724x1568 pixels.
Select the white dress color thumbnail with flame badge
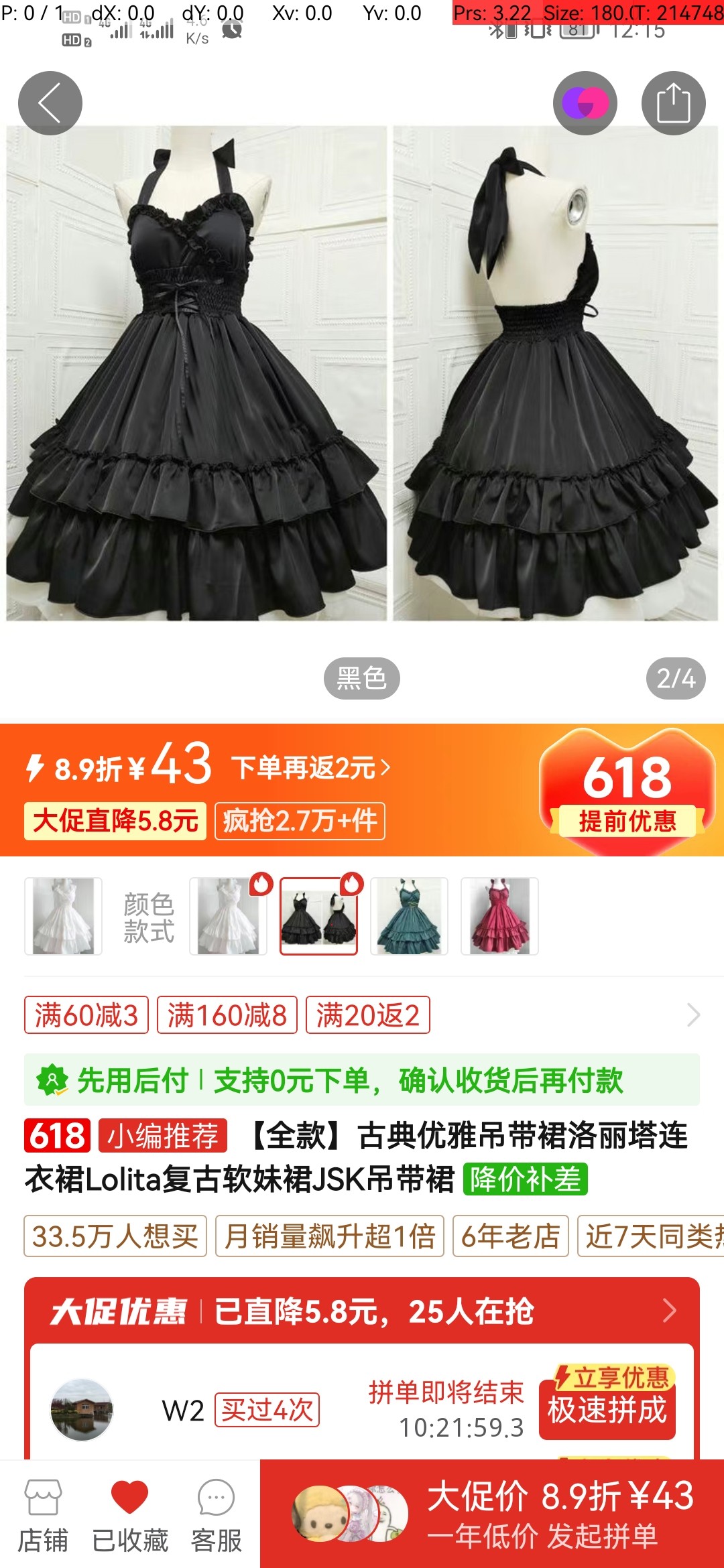click(x=228, y=916)
